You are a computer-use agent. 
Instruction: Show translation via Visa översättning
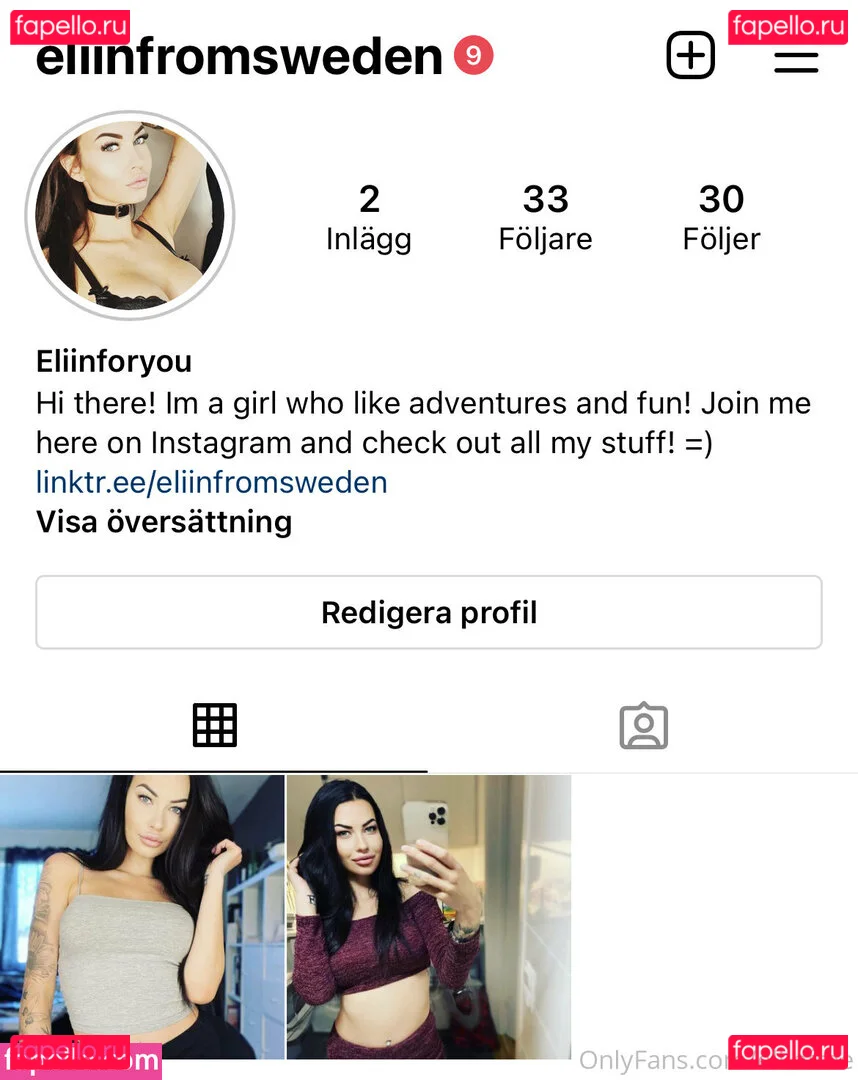163,522
